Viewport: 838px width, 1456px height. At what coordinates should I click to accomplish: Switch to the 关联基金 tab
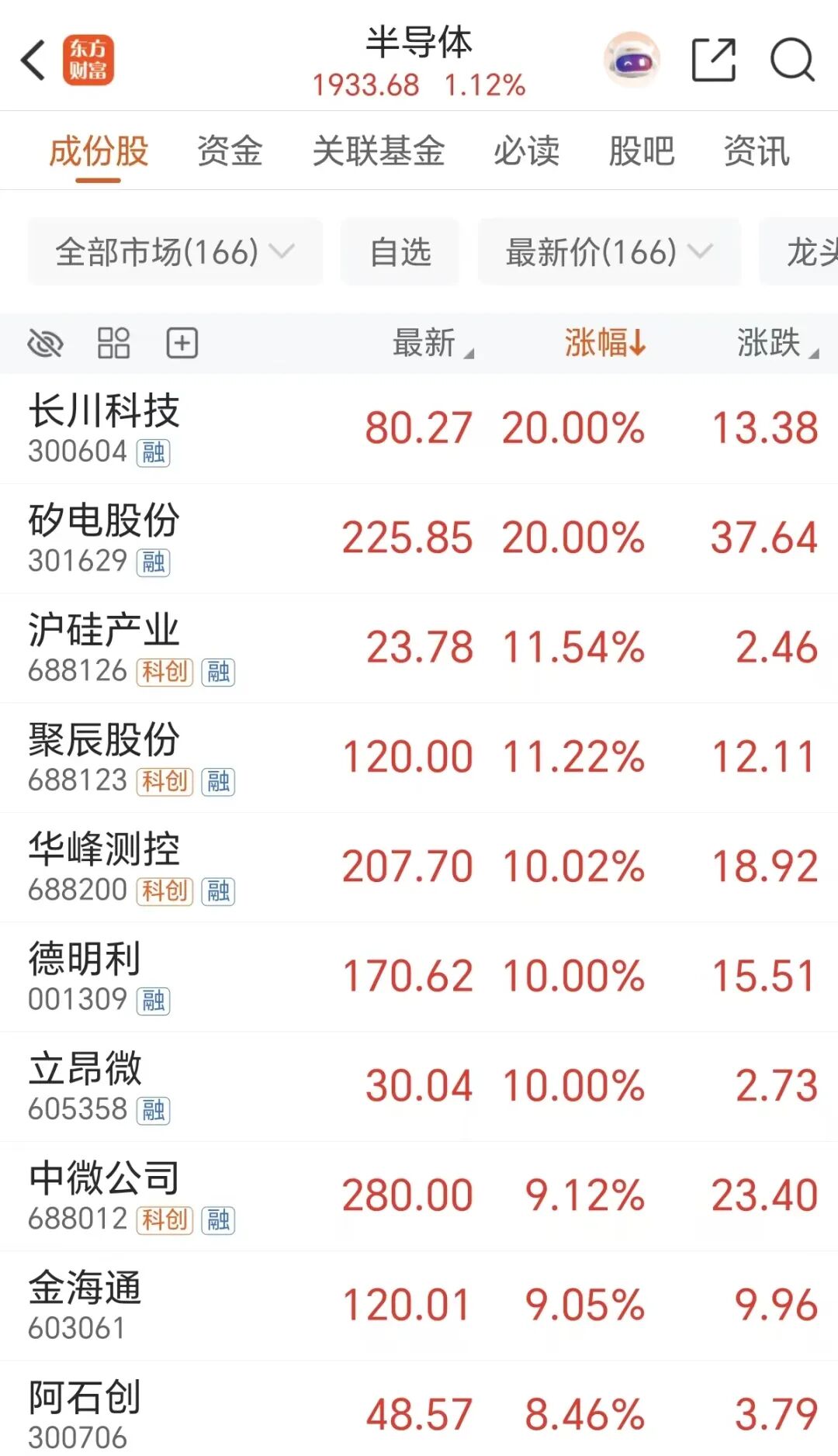point(379,150)
